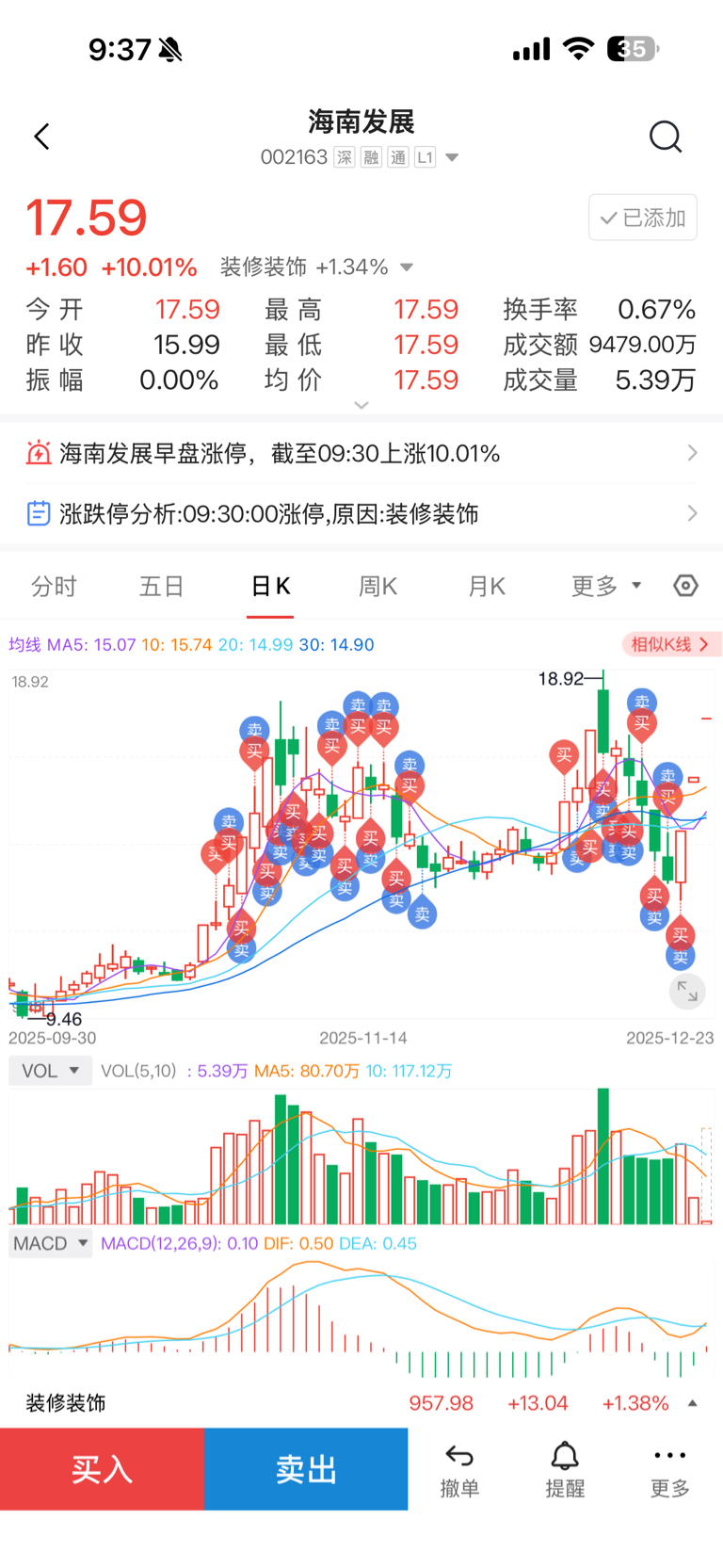
Task: Open the 装修装饰 sector dropdown beside price
Action: (407, 267)
